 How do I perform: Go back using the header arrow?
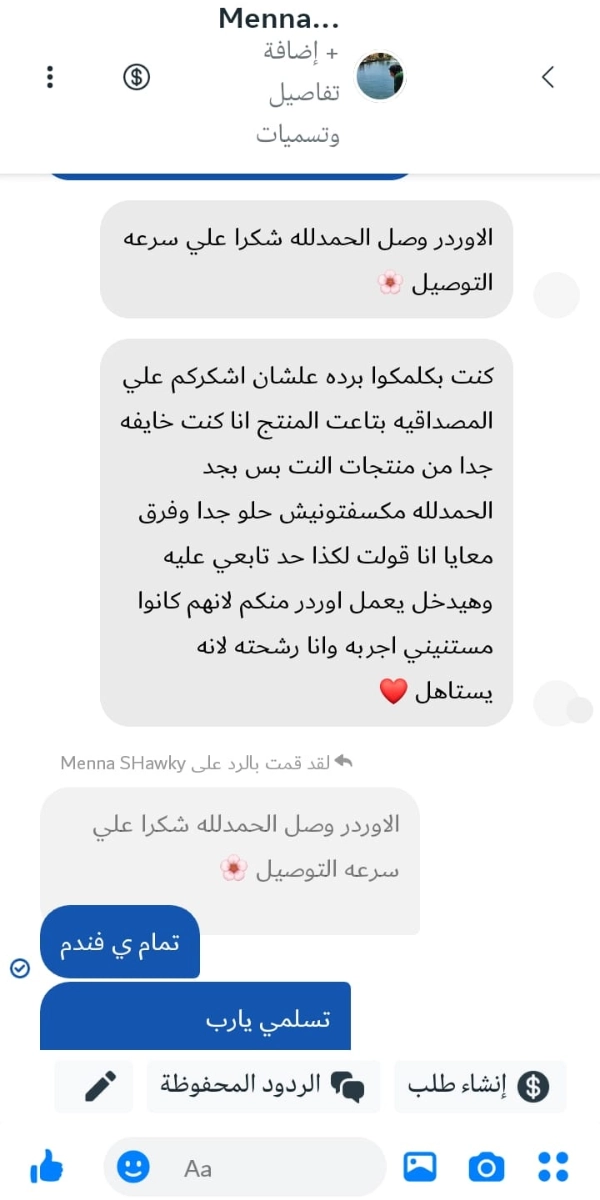(x=547, y=77)
